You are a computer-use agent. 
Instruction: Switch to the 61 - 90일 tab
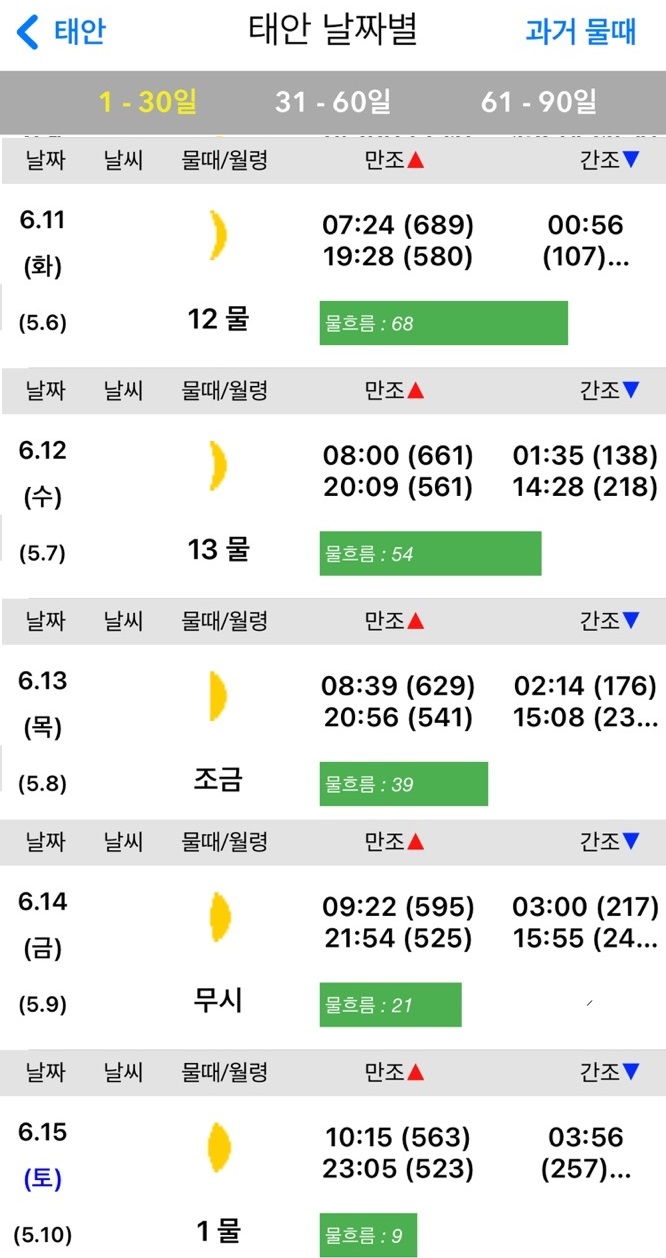538,102
